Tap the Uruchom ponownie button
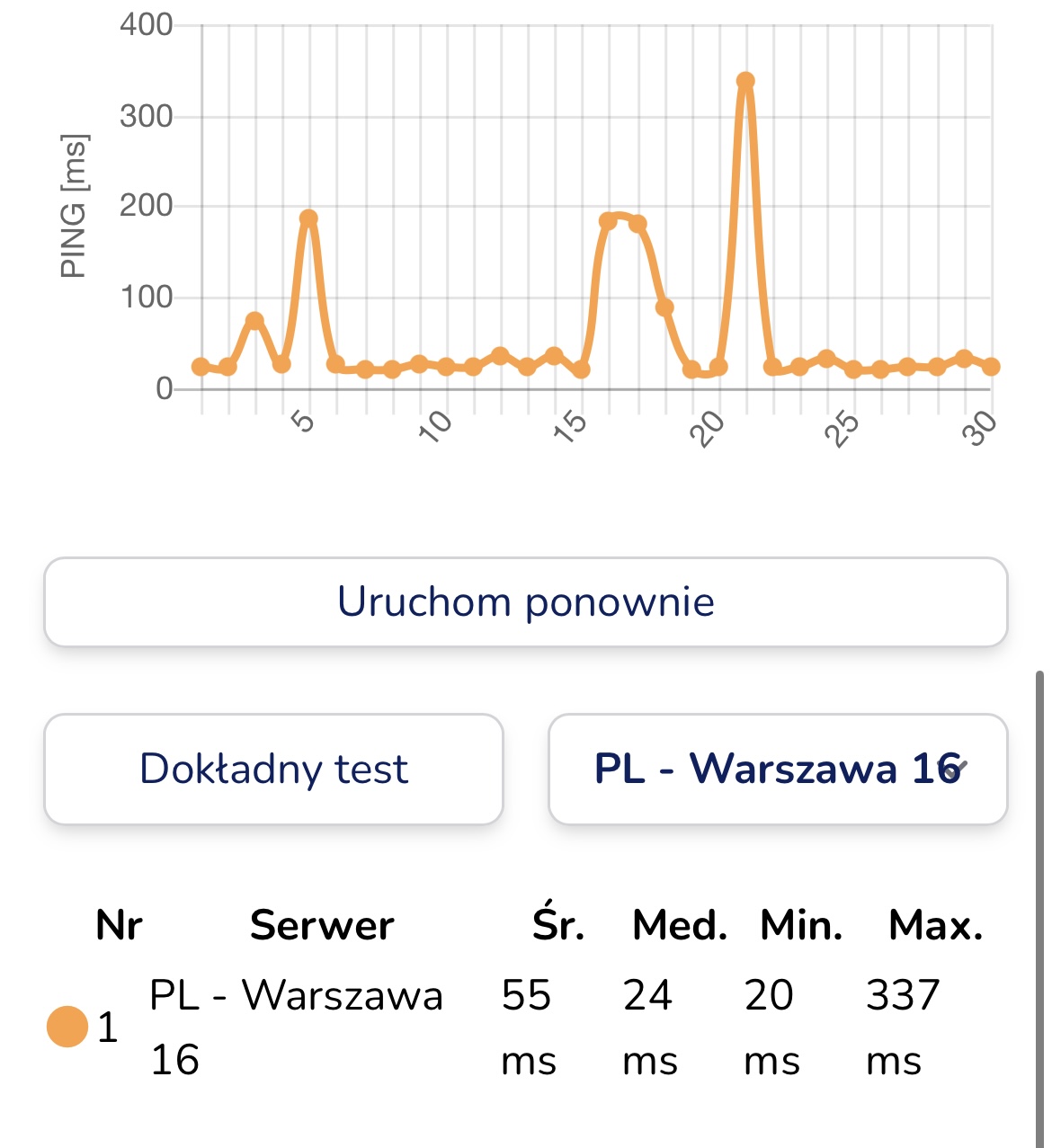The height and width of the screenshot is (1148, 1052). point(526,602)
